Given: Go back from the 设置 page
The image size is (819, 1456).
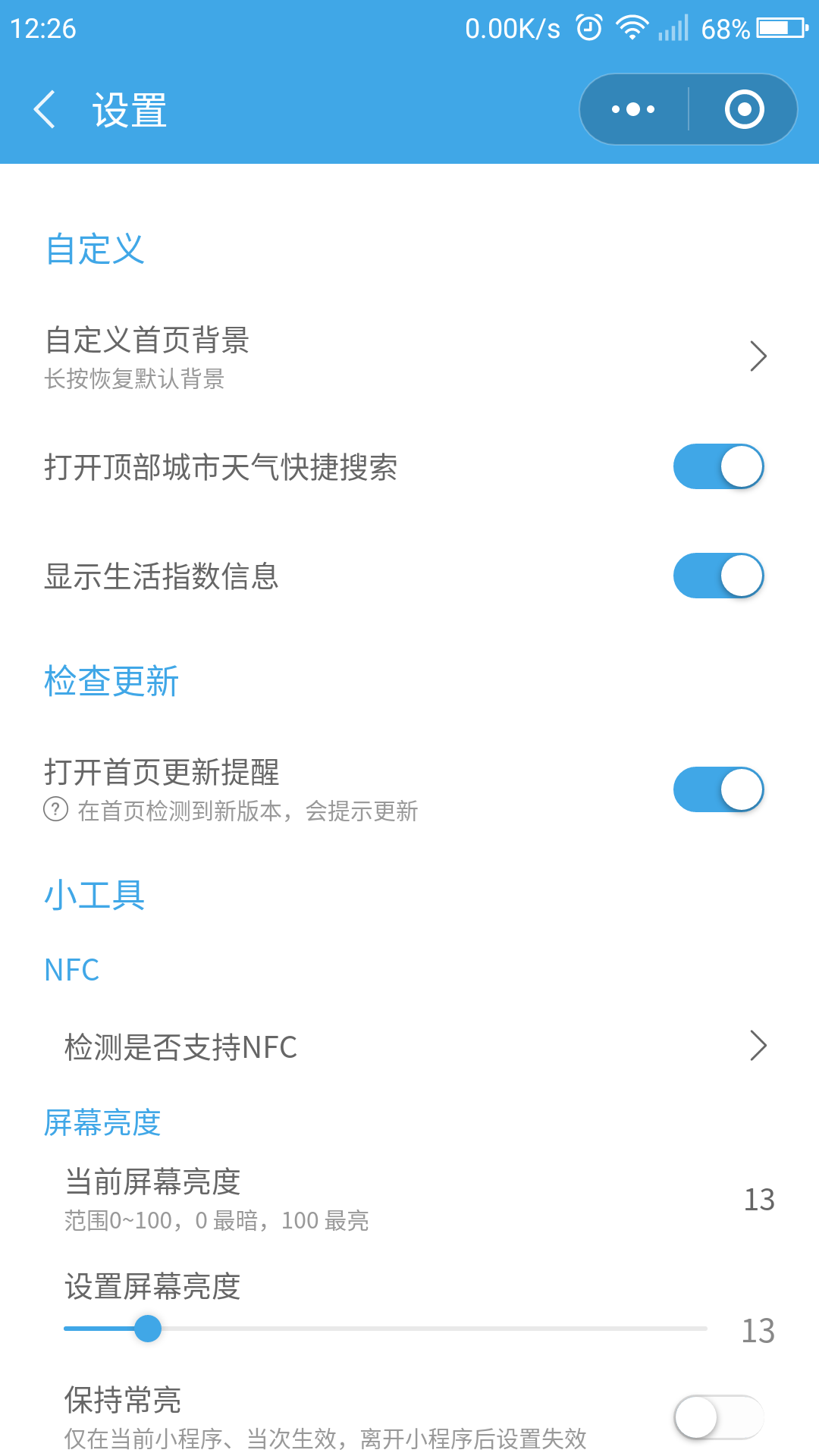Looking at the screenshot, I should point(45,109).
